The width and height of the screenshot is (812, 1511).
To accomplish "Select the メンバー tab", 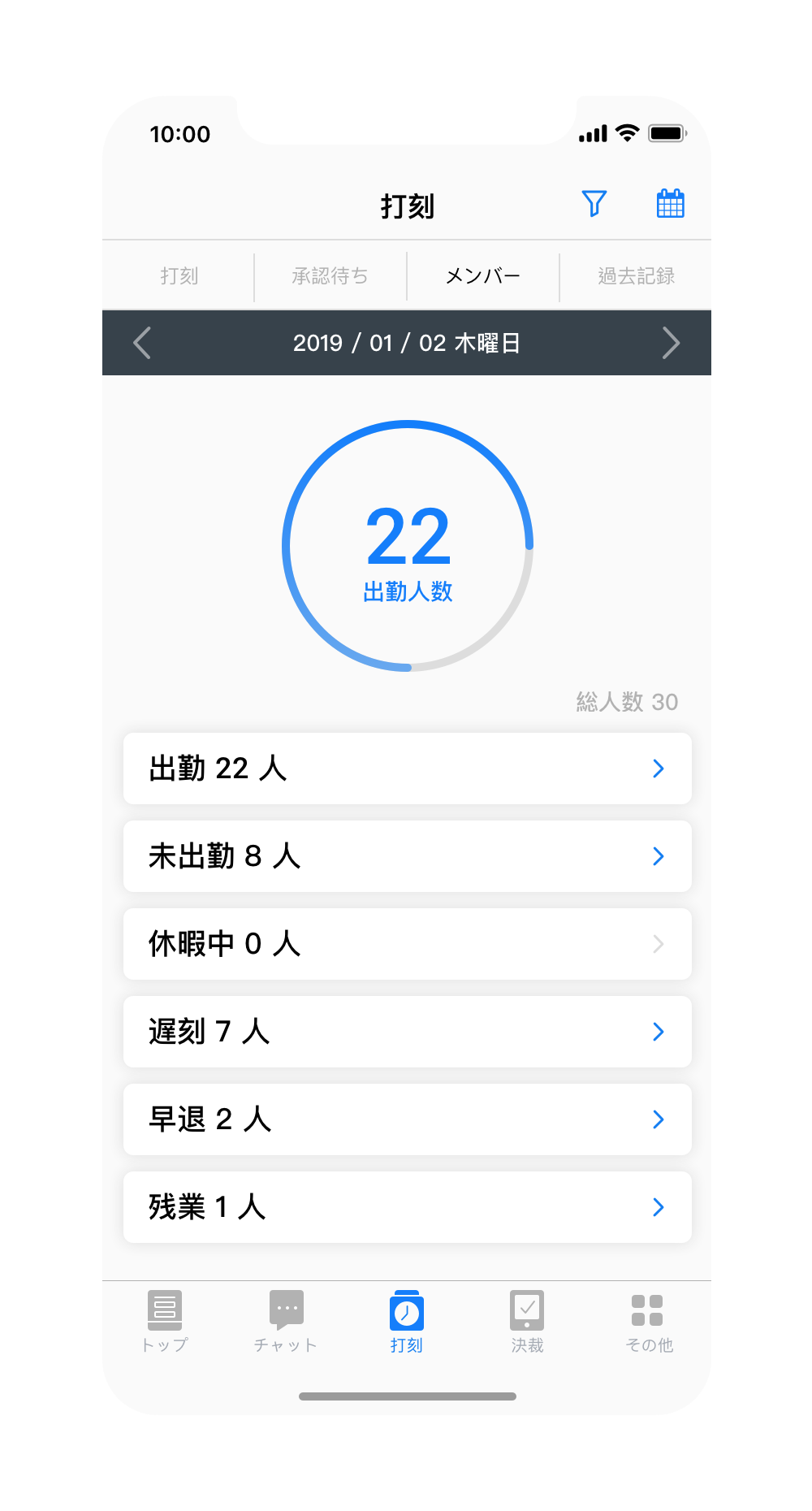I will (483, 276).
